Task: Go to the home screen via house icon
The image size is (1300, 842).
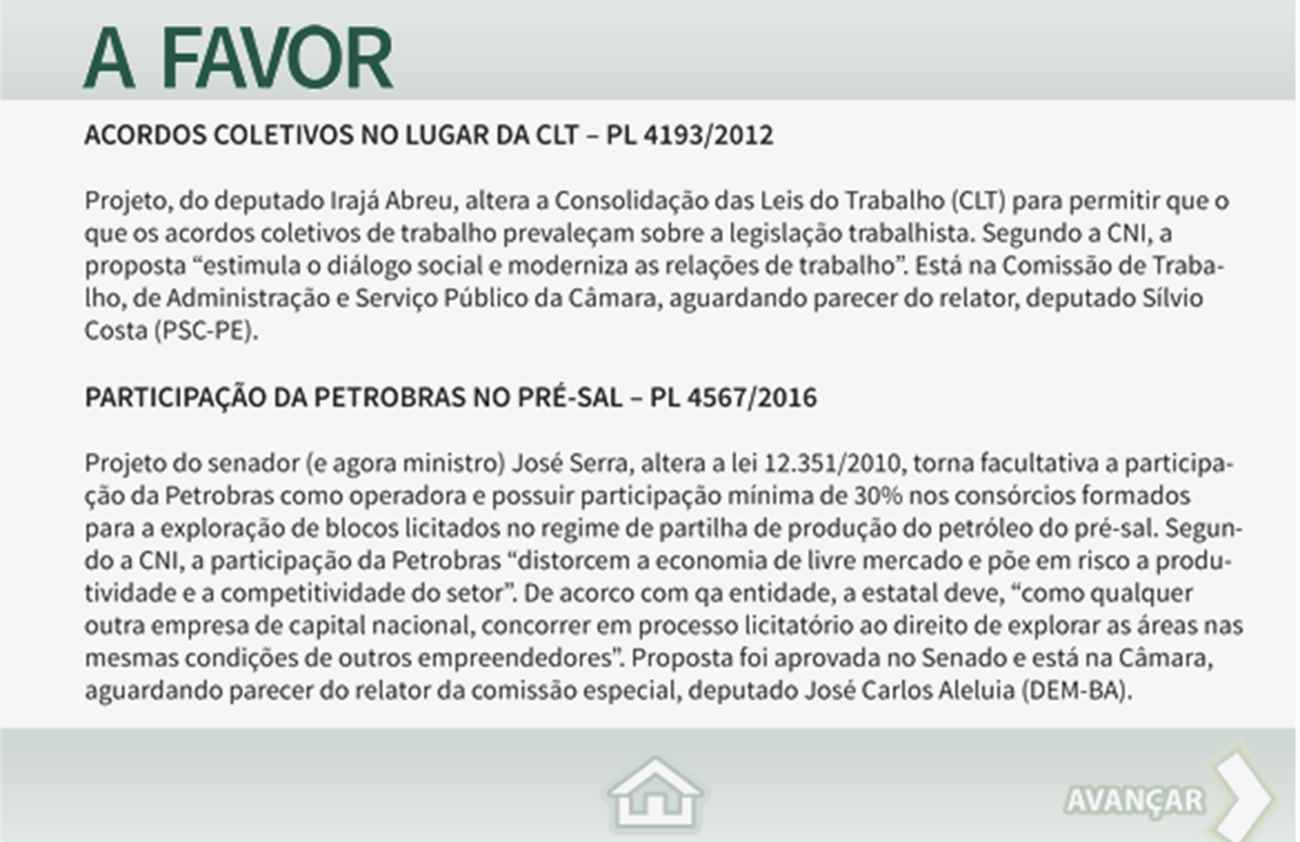Action: click(x=655, y=796)
